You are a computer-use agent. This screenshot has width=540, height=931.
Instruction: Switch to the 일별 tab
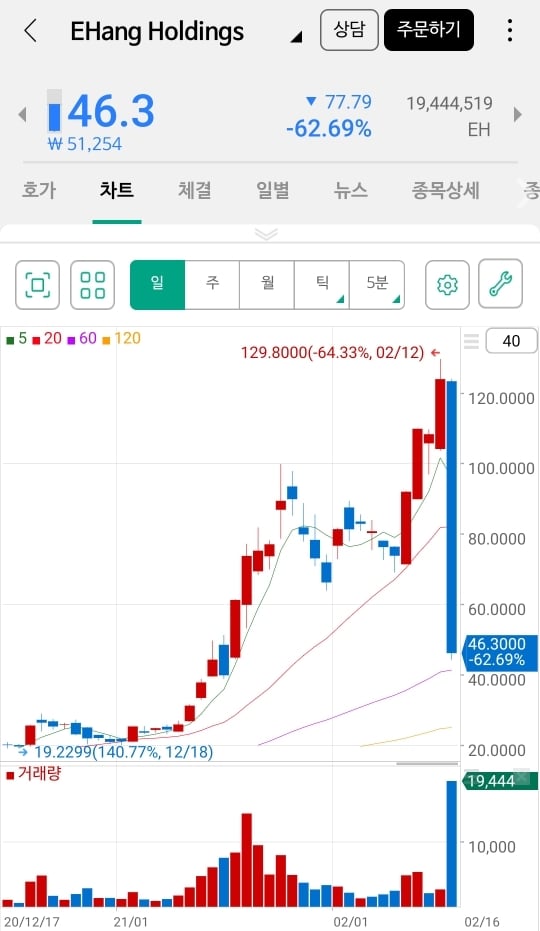[x=273, y=190]
